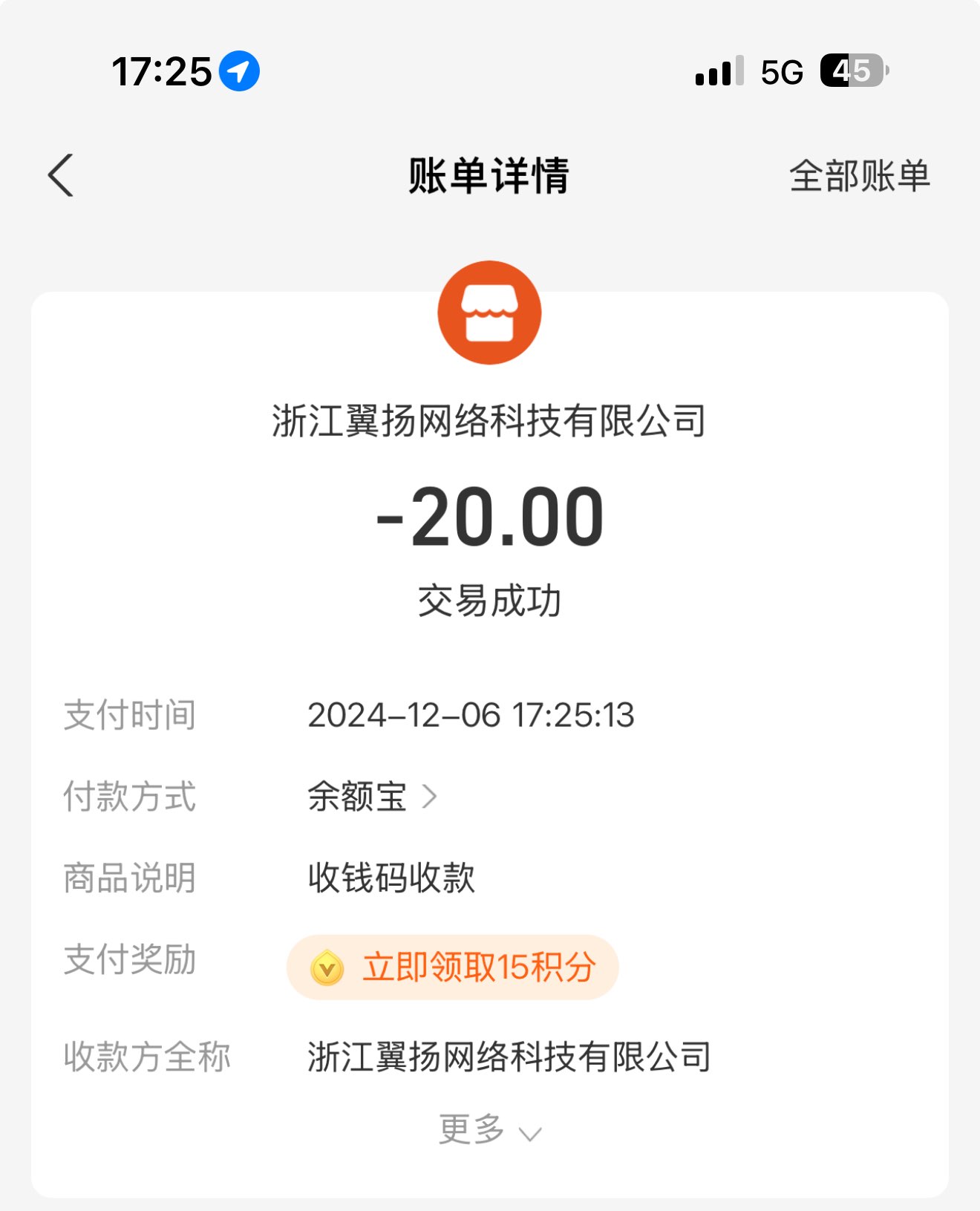Image resolution: width=980 pixels, height=1211 pixels.
Task: Claim the 立即领取15积分 reward
Action: click(453, 967)
